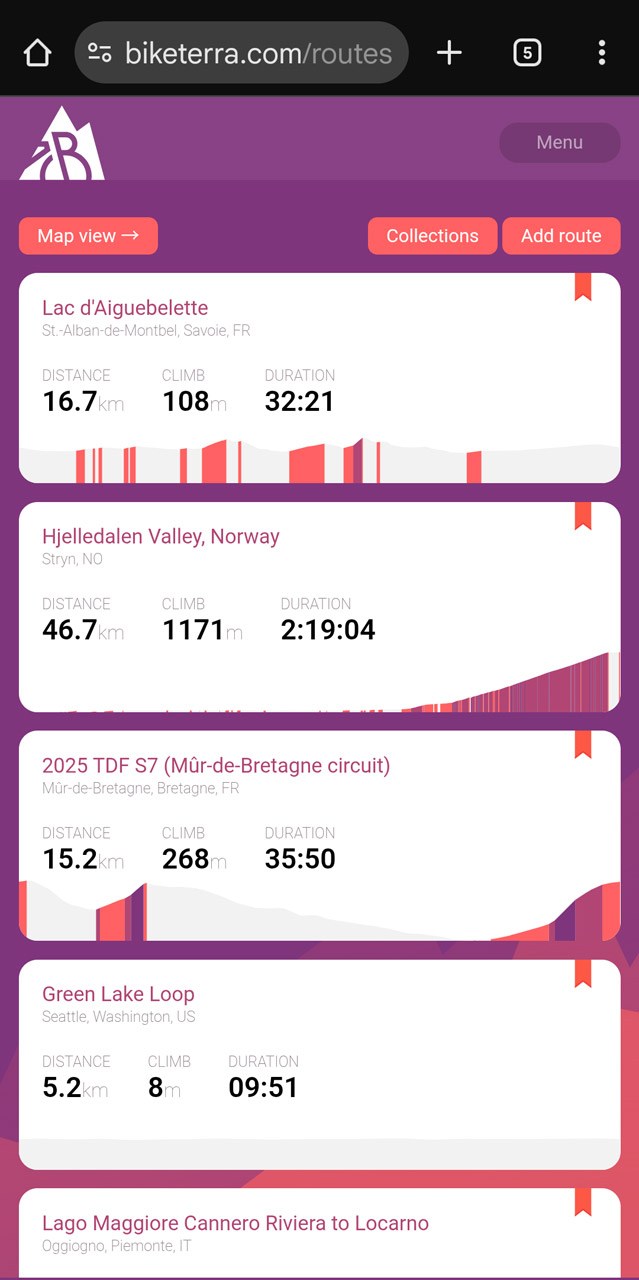Toggle bookmark on 2025 TDF S7 route

point(582,744)
